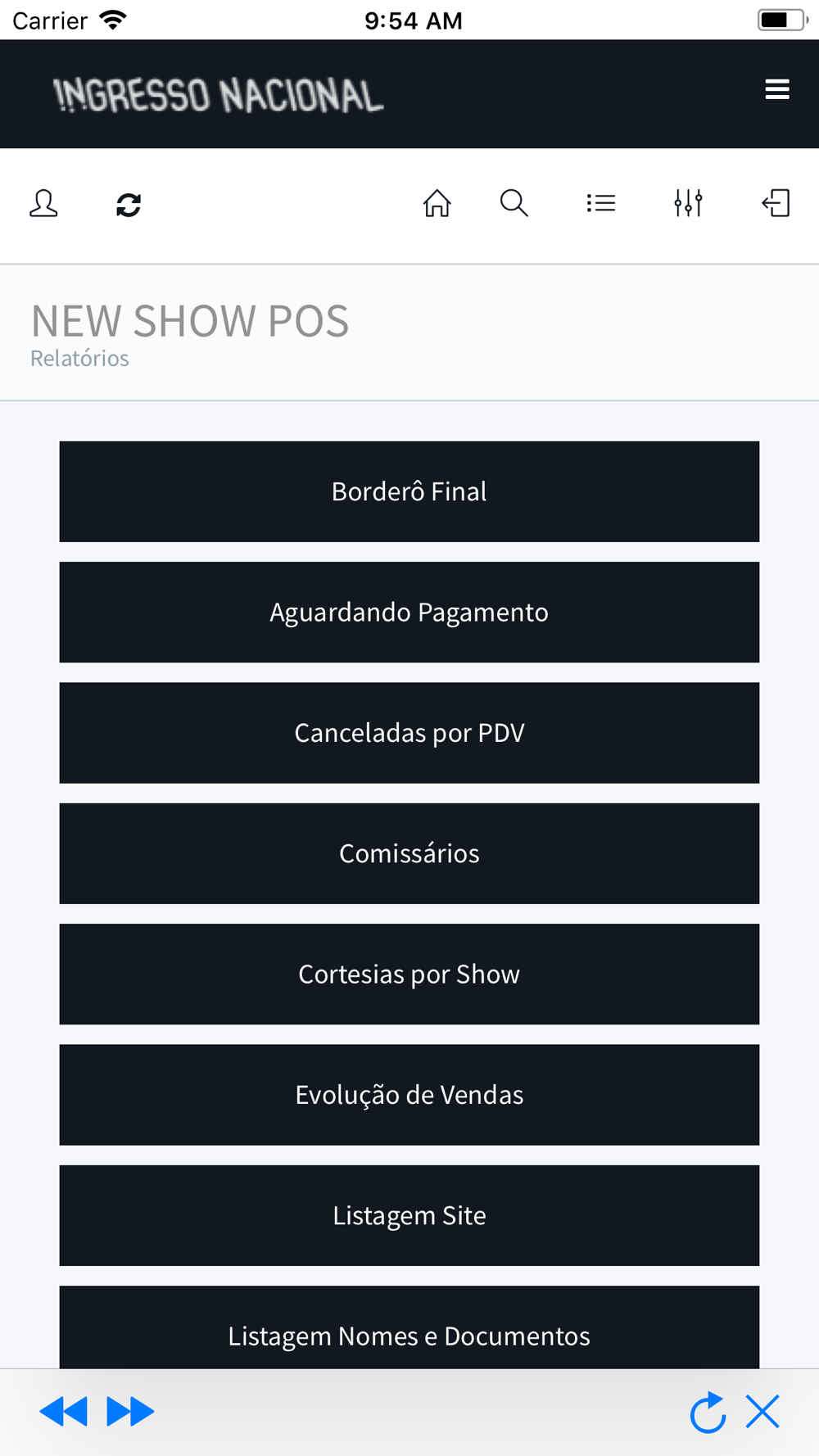This screenshot has width=819, height=1456.
Task: Open the settings sliders icon
Action: tap(688, 203)
